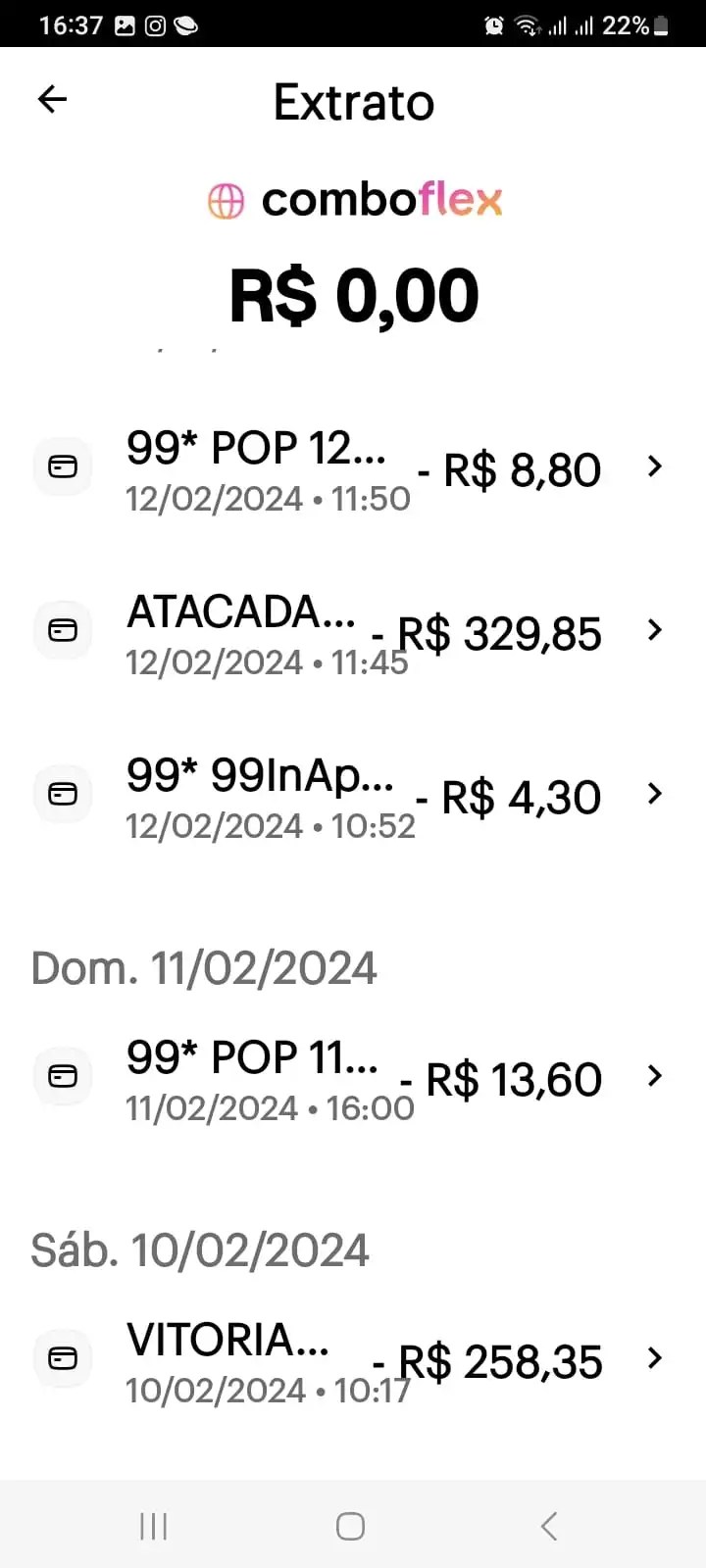Open the VITORIA R$ 258,35 transaction
The image size is (706, 1568).
pos(353,1360)
